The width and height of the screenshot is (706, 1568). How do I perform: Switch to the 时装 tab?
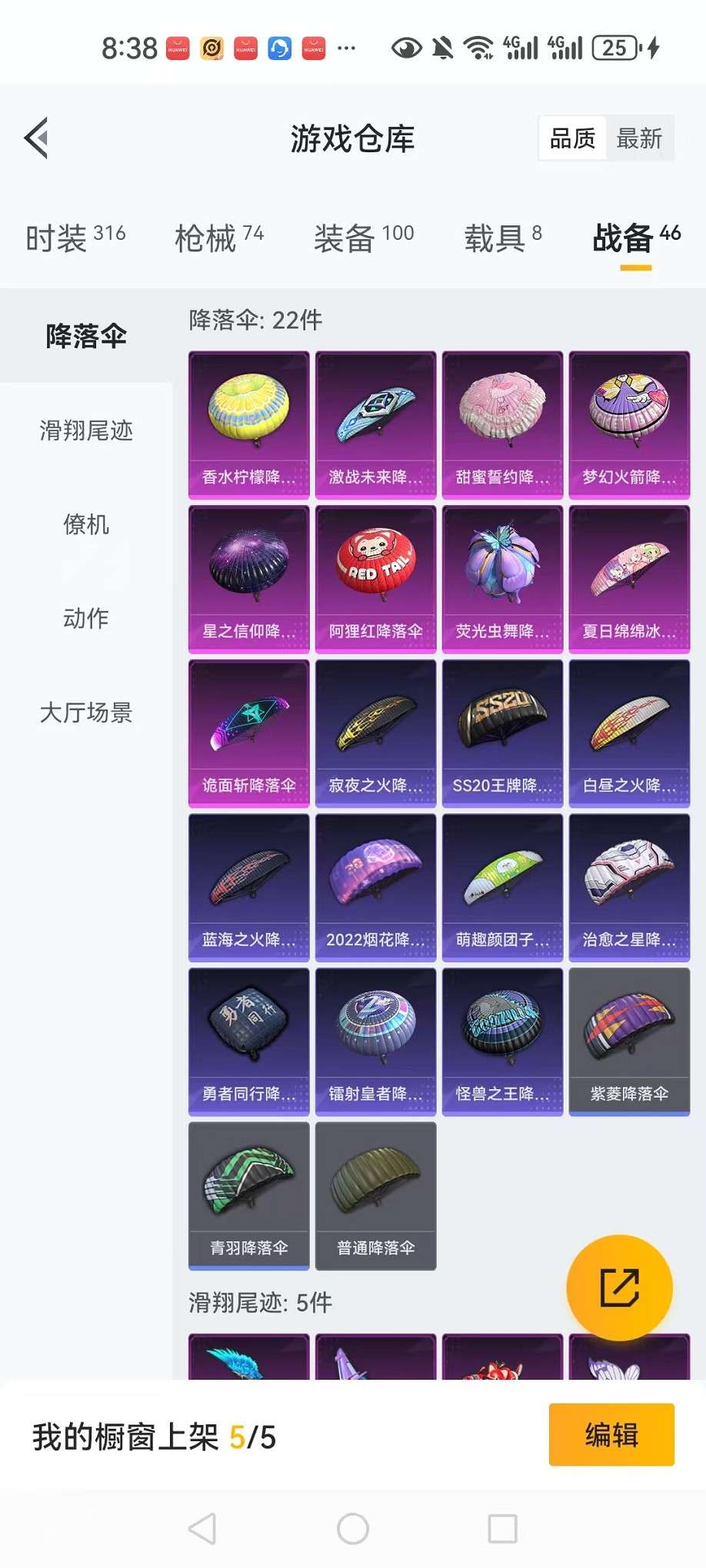(75, 238)
